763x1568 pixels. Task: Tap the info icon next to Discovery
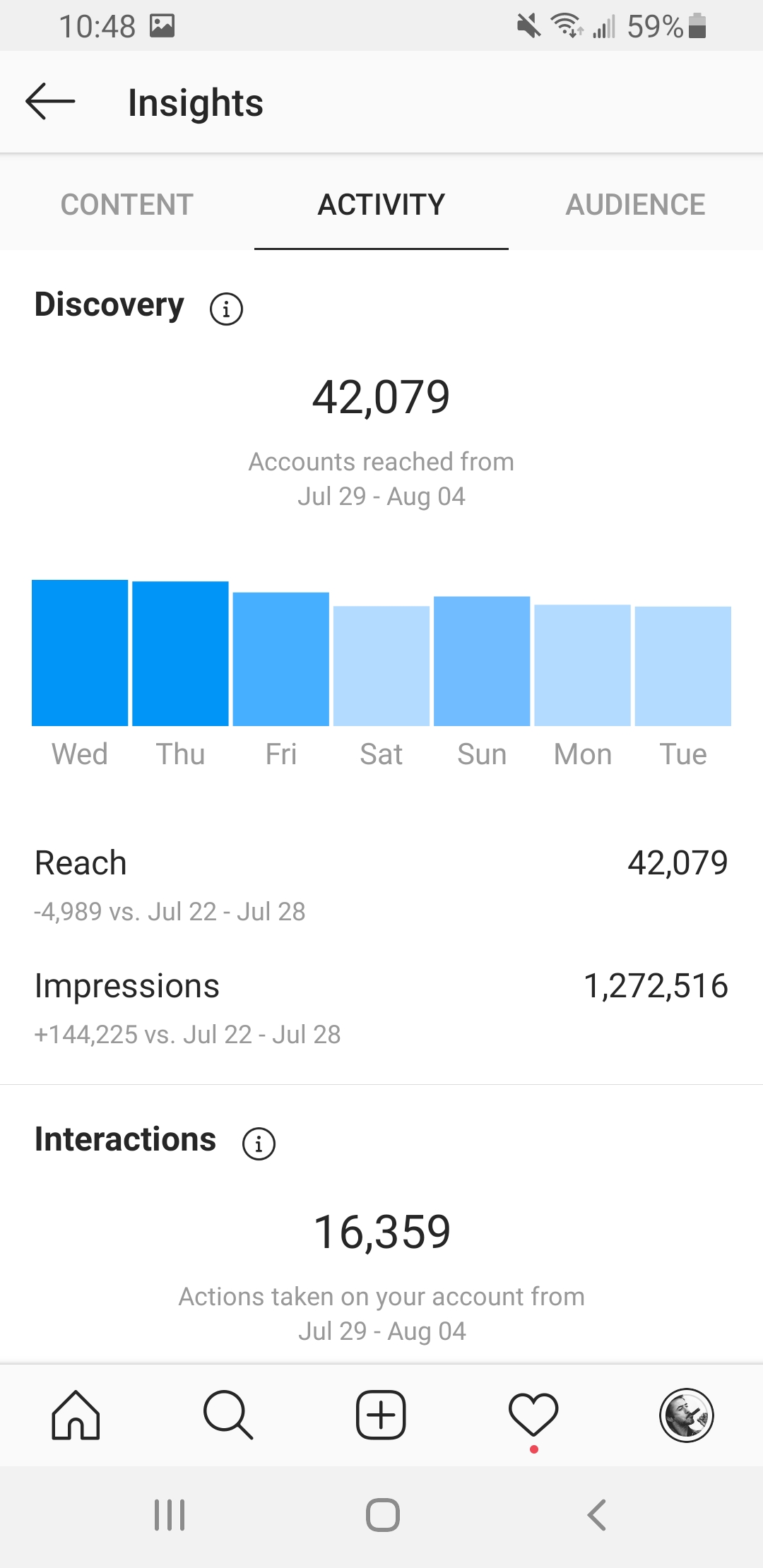[x=226, y=309]
